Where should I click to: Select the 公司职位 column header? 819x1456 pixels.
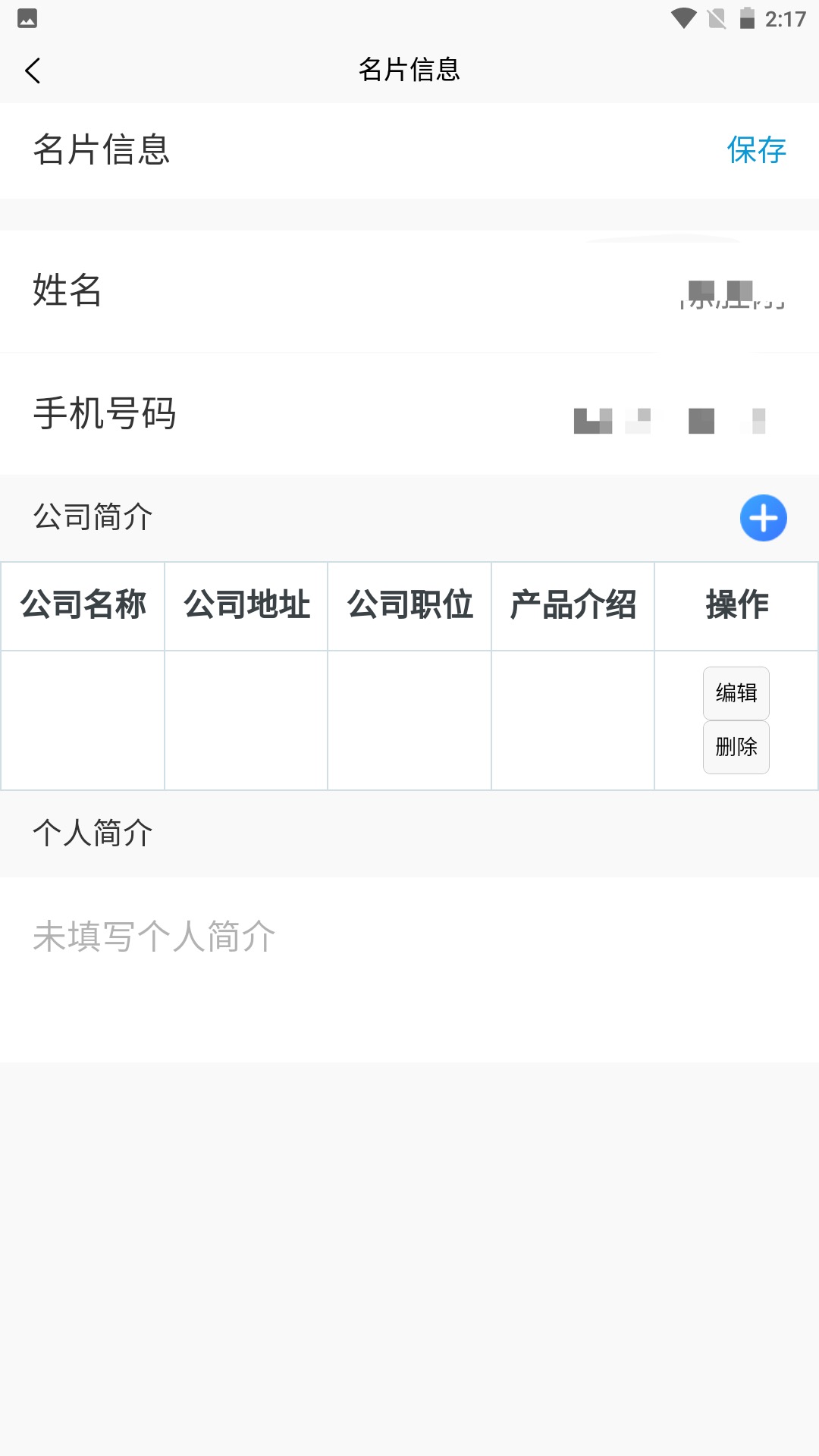click(409, 606)
